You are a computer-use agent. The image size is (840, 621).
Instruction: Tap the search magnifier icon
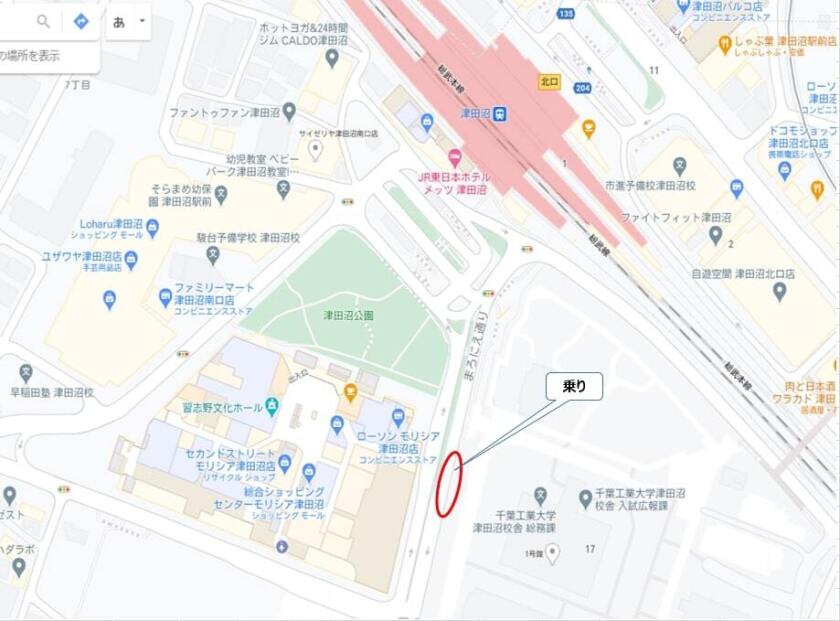pos(43,21)
